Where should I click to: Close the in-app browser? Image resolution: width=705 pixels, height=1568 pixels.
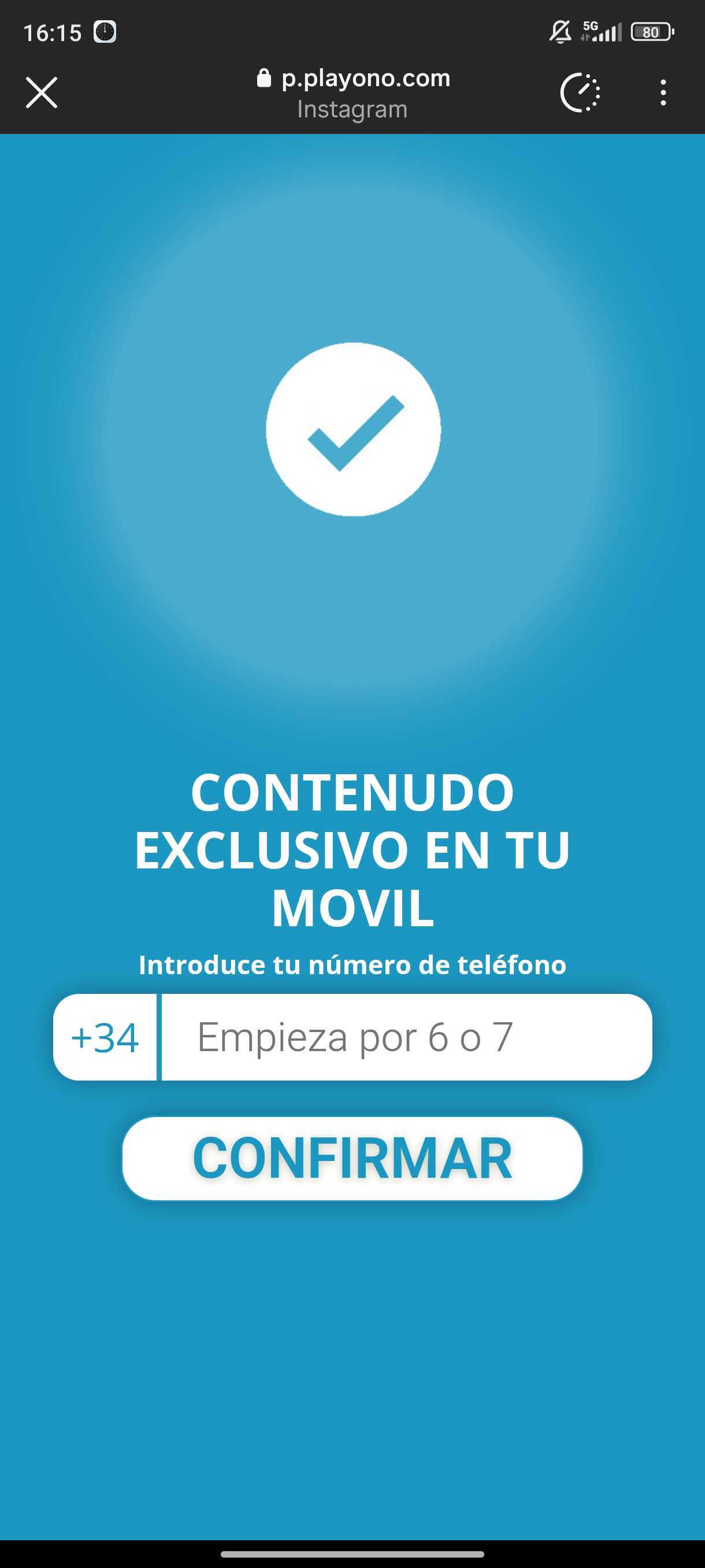42,93
